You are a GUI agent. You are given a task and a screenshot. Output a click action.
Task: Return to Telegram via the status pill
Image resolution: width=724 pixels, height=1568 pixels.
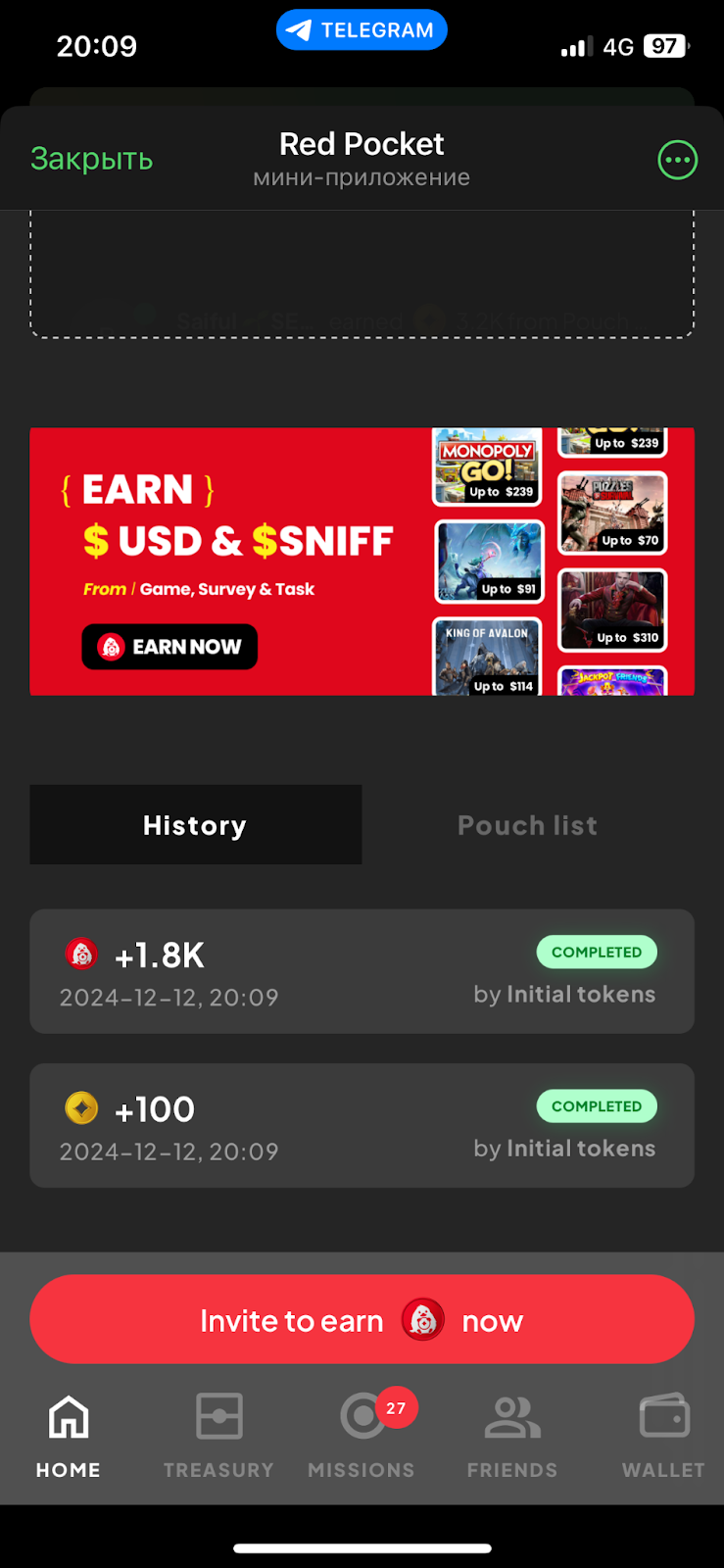[x=362, y=30]
